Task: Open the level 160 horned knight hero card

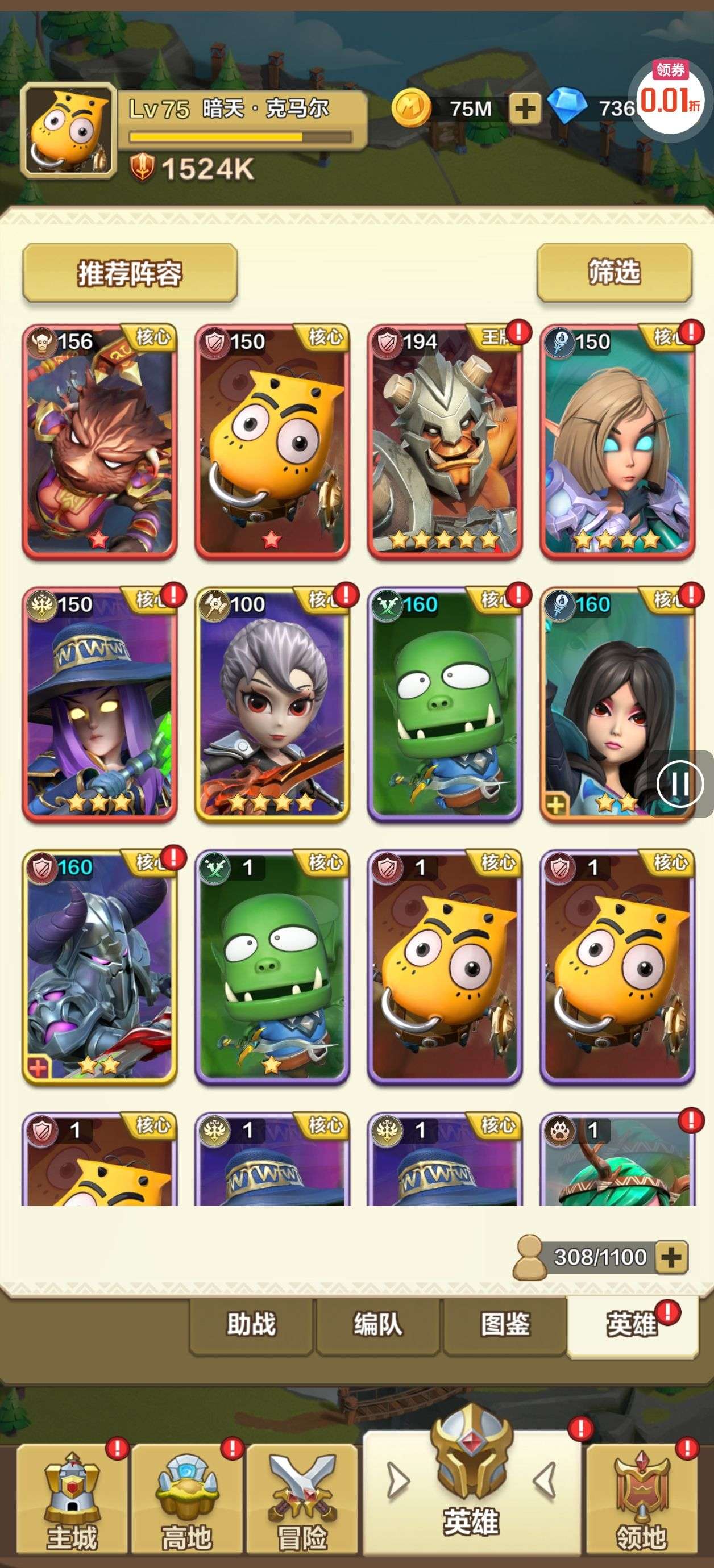Action: point(100,966)
